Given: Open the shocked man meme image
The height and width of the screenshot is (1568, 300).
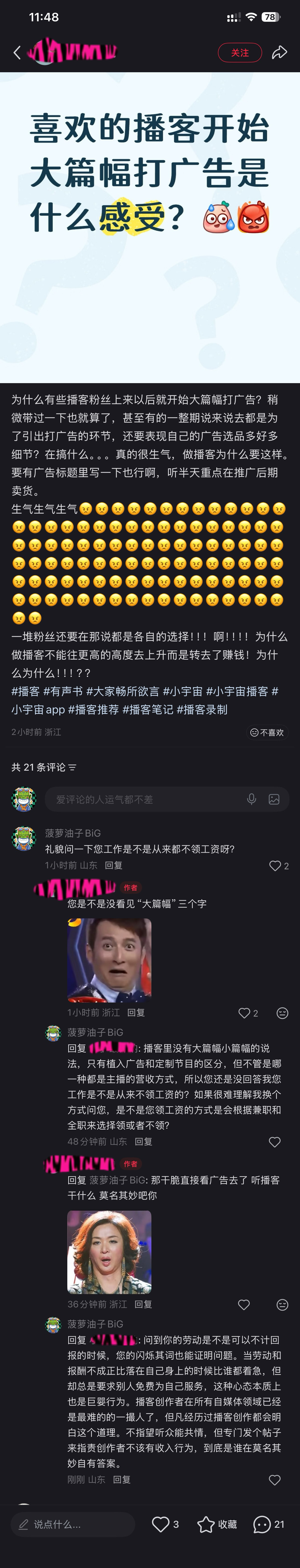Looking at the screenshot, I should click(109, 960).
